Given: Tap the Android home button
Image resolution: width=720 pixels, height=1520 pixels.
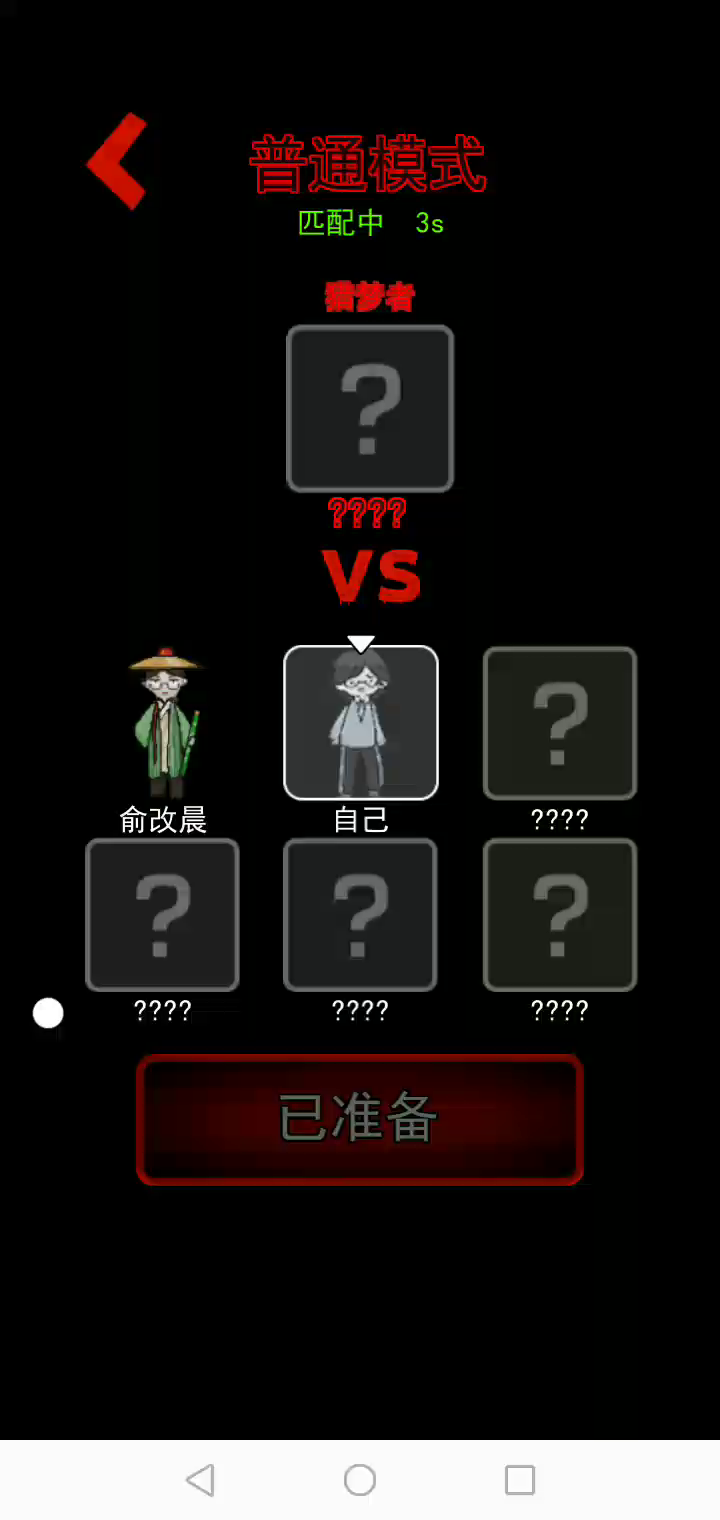Looking at the screenshot, I should [360, 1480].
